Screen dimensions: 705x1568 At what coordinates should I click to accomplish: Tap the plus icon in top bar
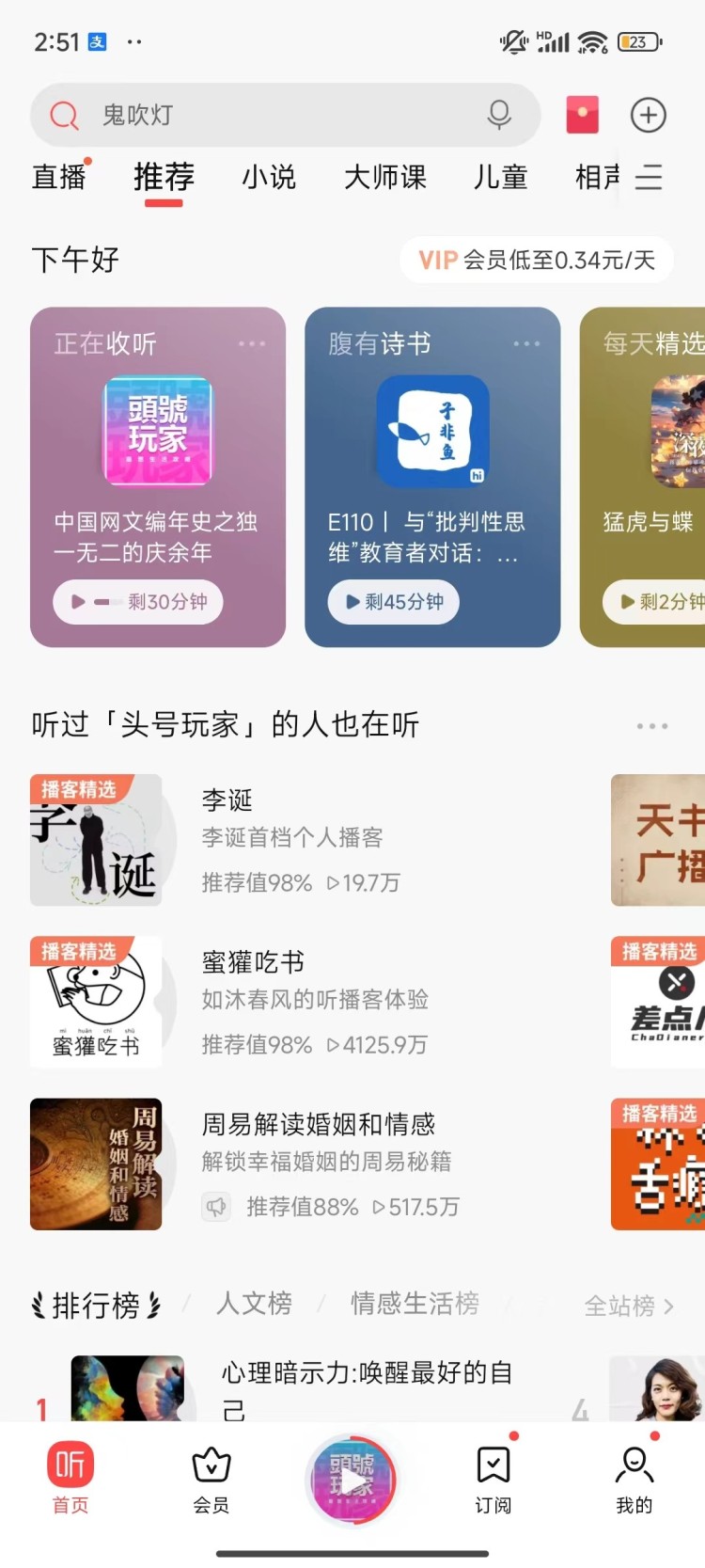click(648, 116)
